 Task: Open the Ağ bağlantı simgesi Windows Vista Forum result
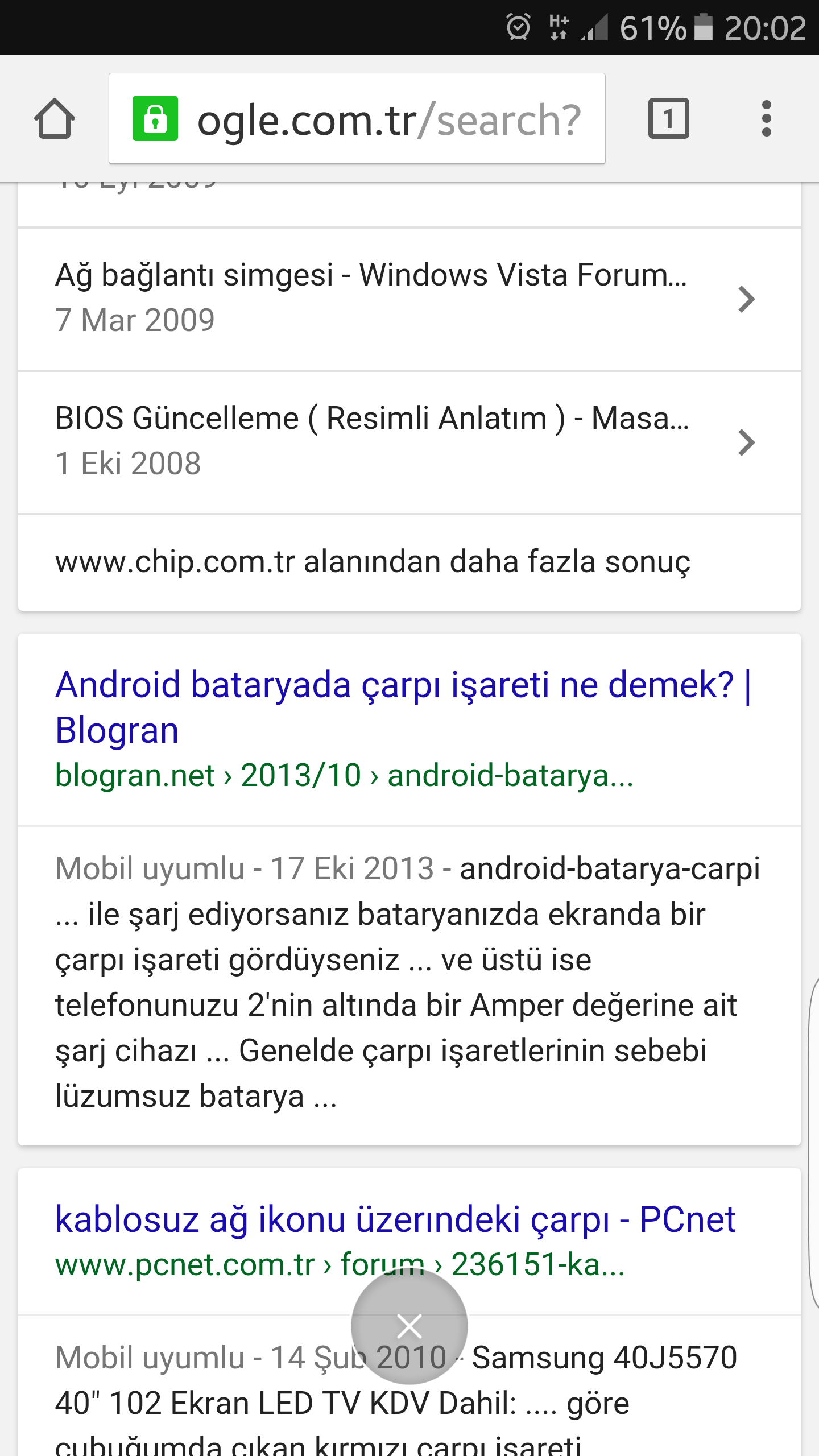[409, 299]
